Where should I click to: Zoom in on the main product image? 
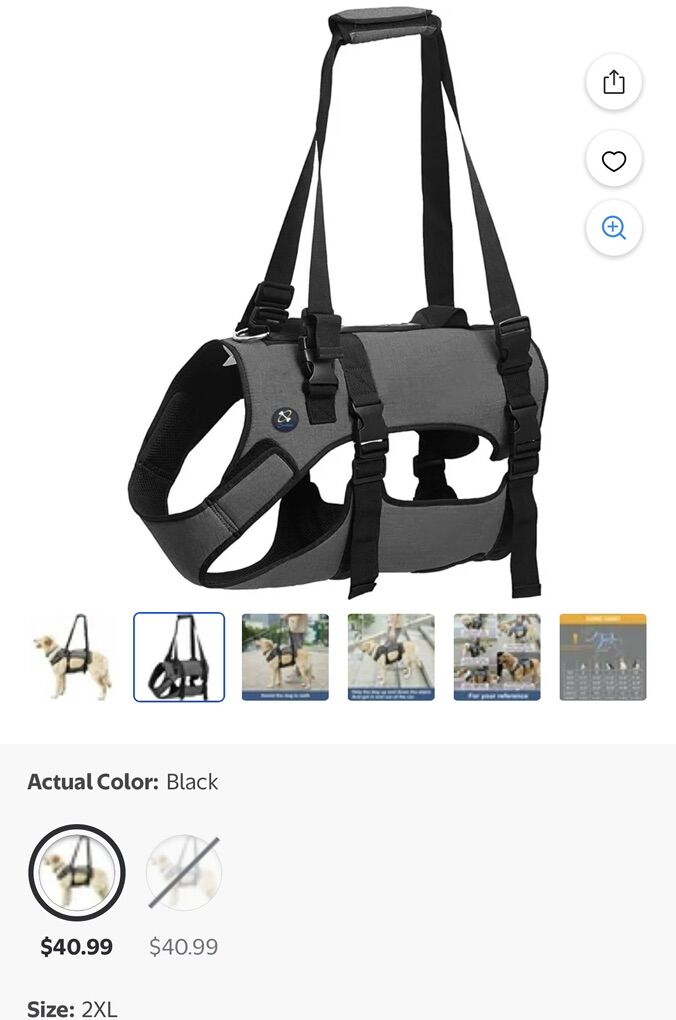[x=613, y=228]
